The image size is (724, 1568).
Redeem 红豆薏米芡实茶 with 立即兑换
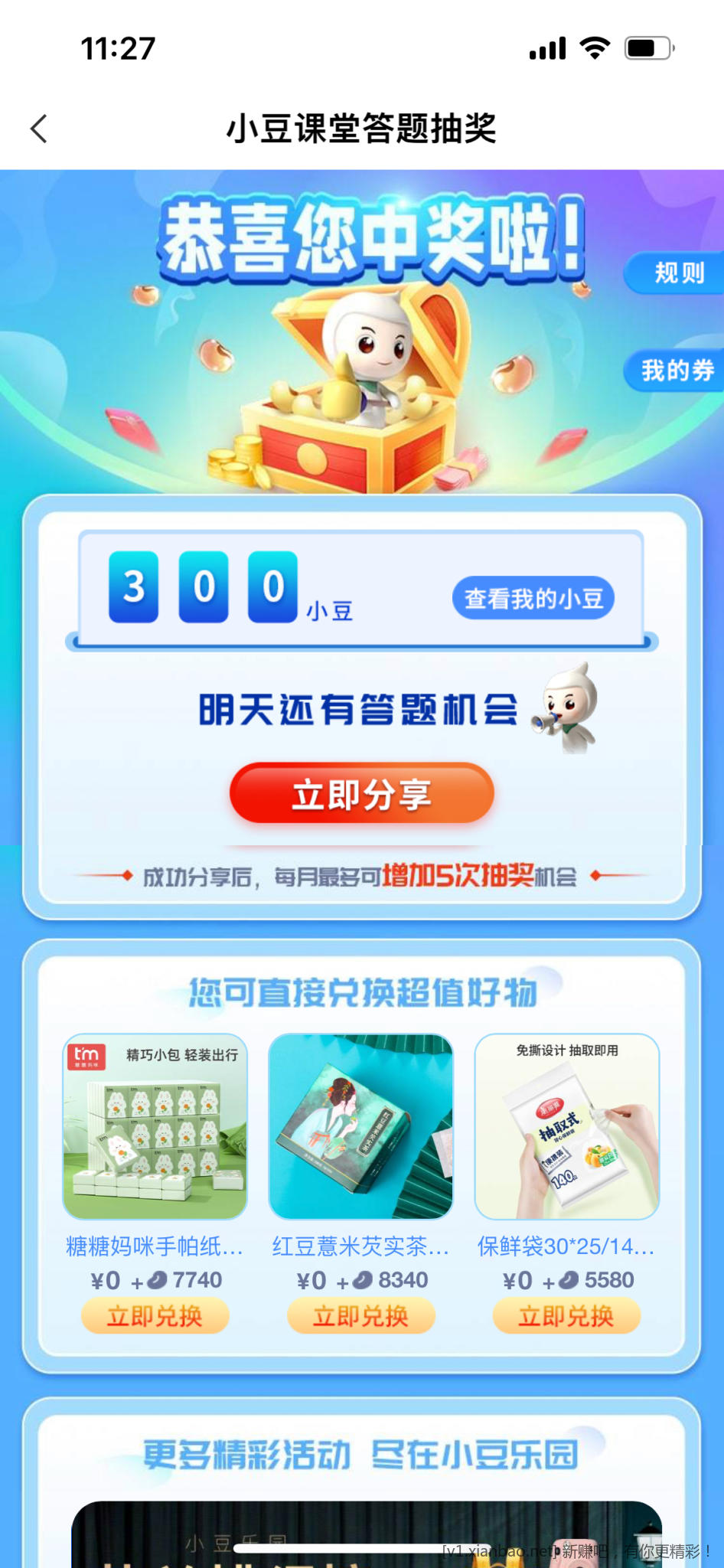[x=360, y=1316]
